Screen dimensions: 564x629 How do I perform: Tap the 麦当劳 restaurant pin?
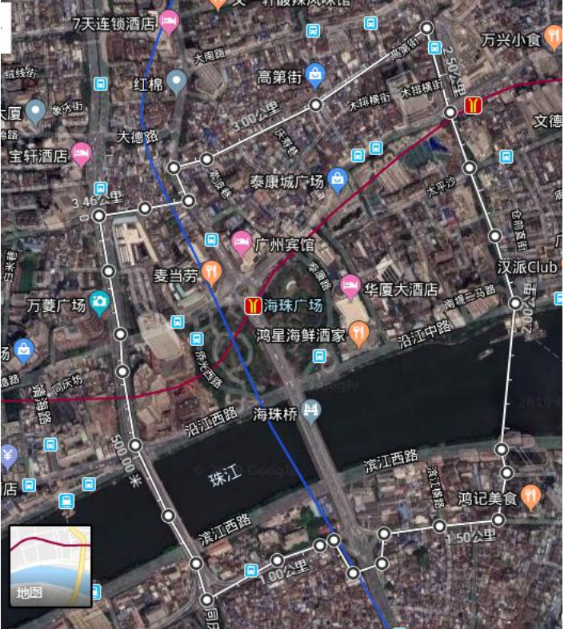pyautogui.click(x=211, y=274)
